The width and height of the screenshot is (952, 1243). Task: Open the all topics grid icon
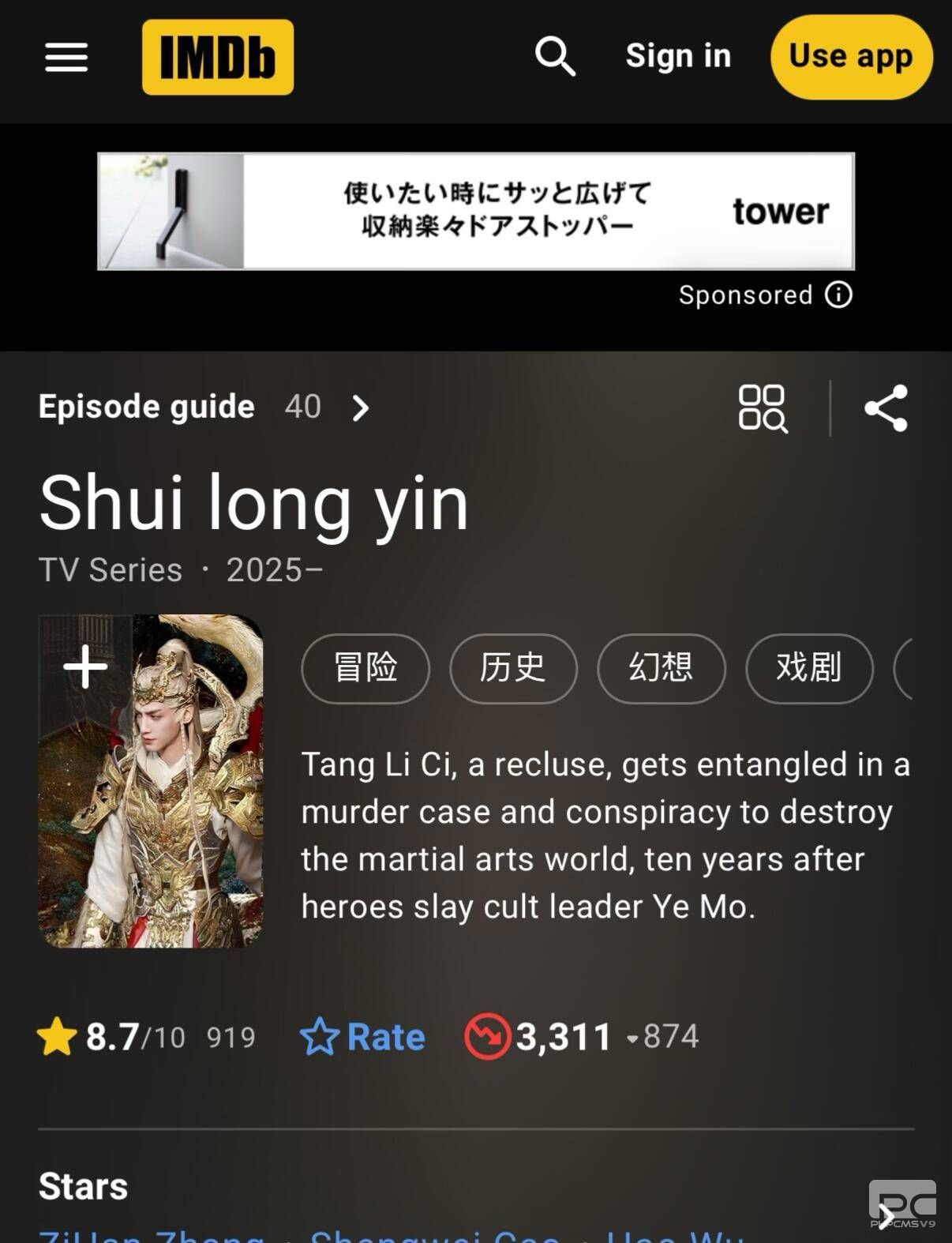tap(762, 408)
